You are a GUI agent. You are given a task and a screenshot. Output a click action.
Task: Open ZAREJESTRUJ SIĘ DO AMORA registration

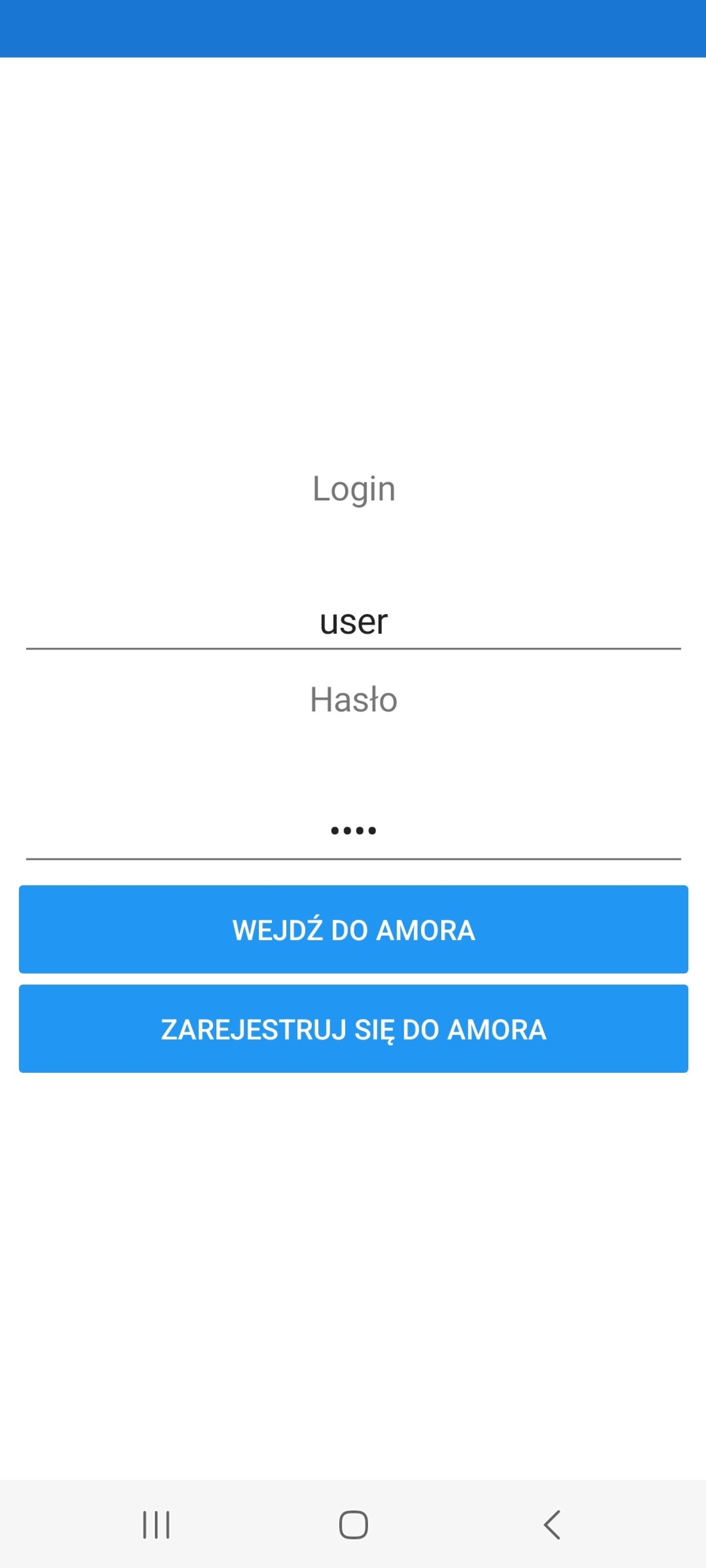353,1029
